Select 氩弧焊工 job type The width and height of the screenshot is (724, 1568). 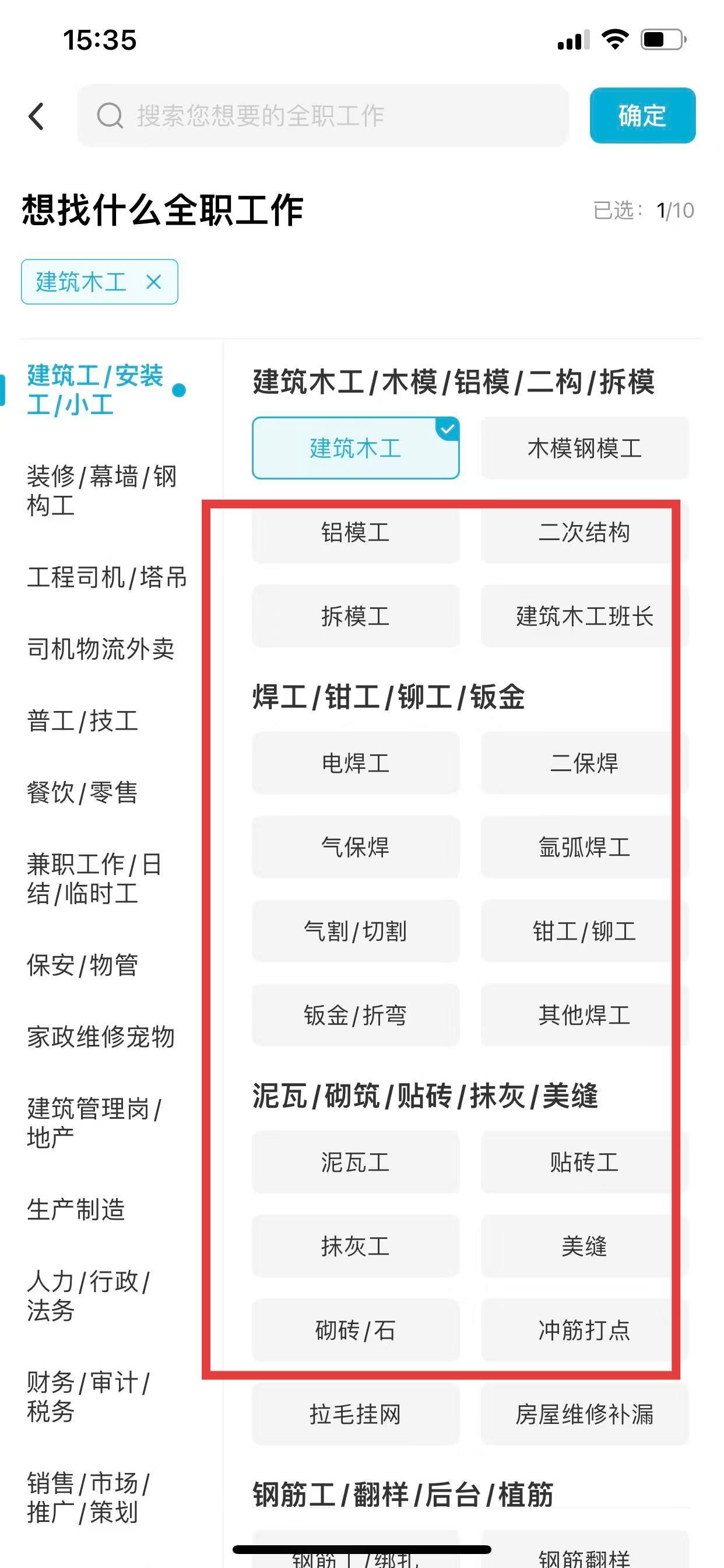[584, 848]
